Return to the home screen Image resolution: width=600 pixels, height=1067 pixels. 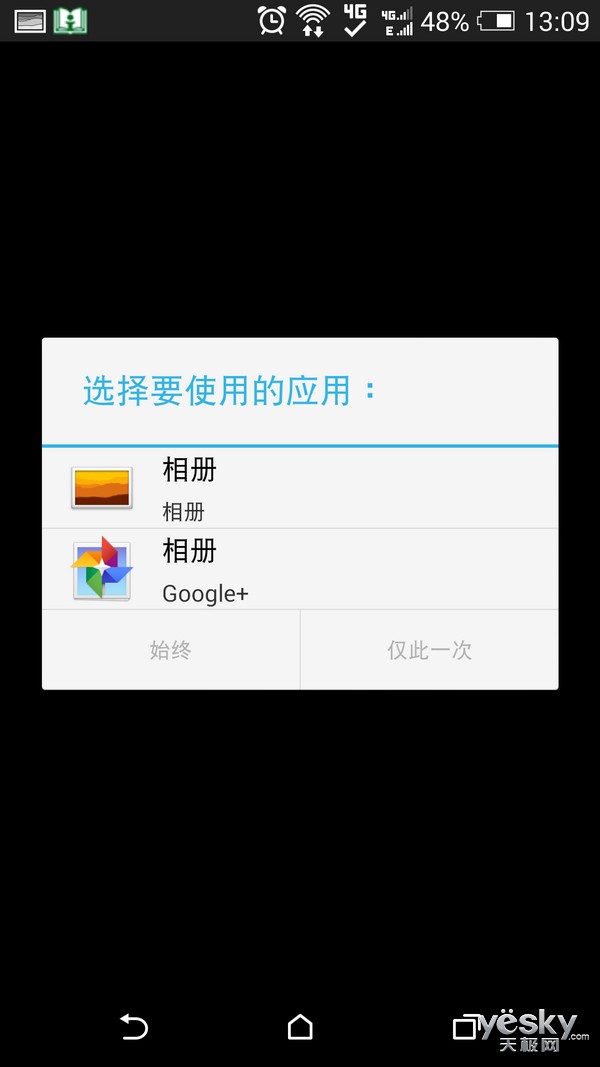coord(300,1026)
